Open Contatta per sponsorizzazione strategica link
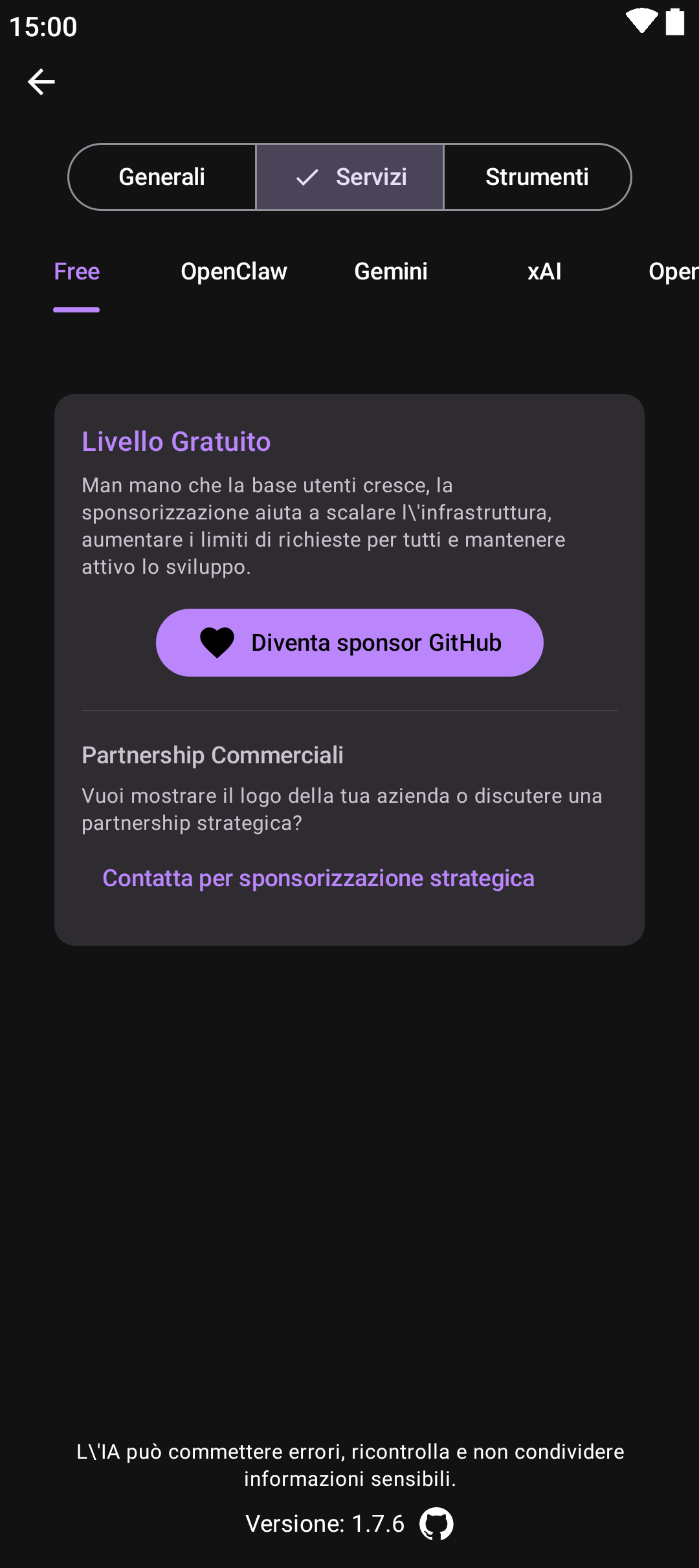This screenshot has height=1568, width=699. pos(318,878)
